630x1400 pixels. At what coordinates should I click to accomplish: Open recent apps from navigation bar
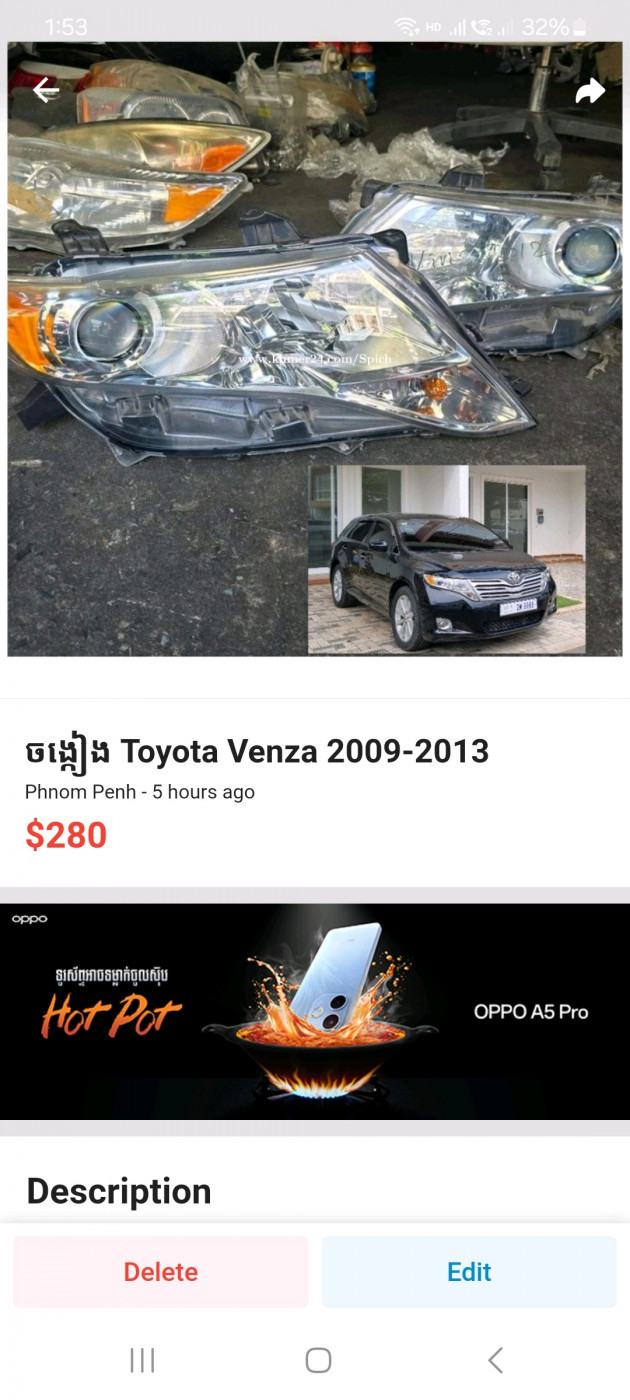[142, 1360]
